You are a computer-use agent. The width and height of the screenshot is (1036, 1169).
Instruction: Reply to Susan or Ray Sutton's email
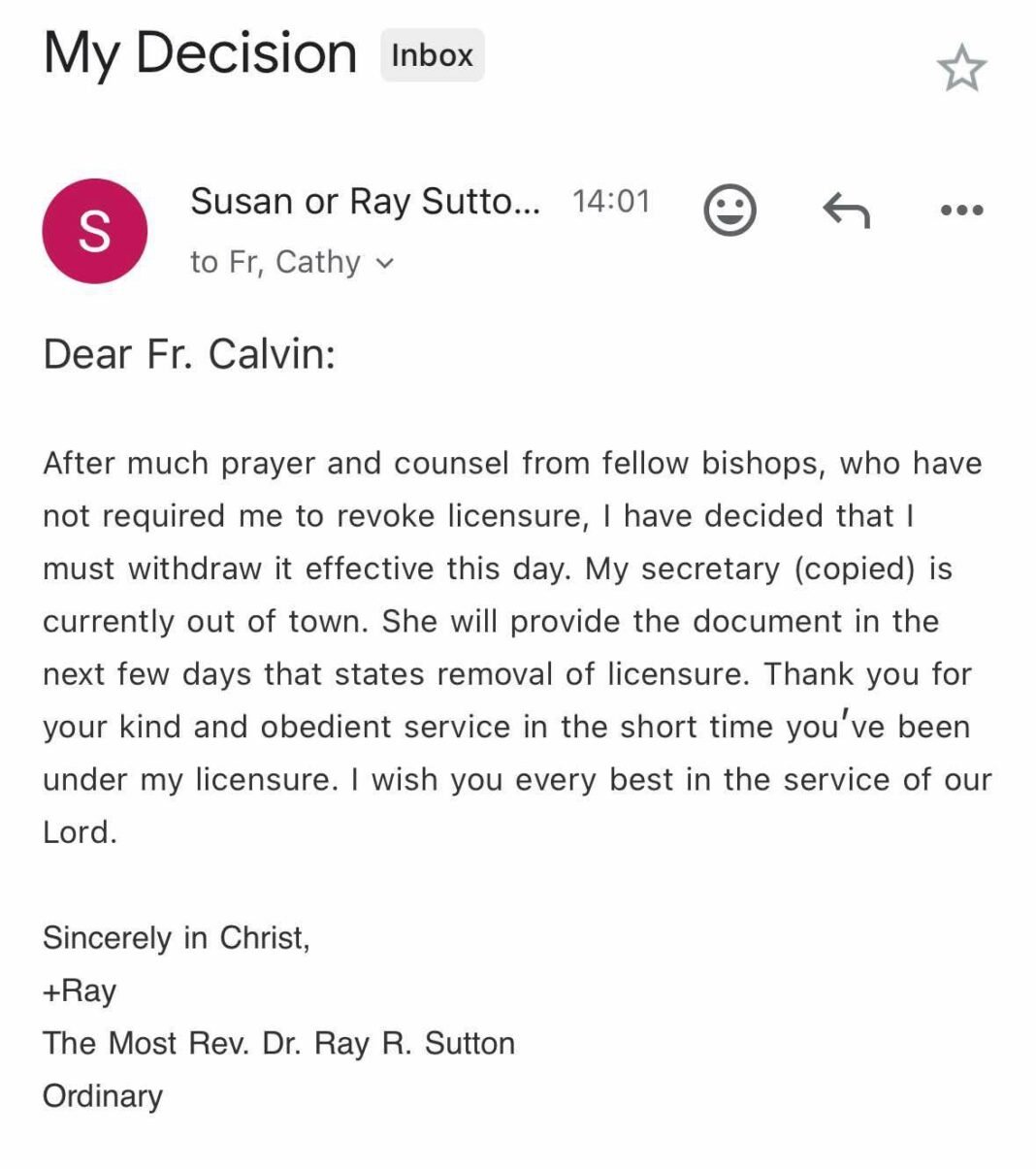[x=846, y=210]
